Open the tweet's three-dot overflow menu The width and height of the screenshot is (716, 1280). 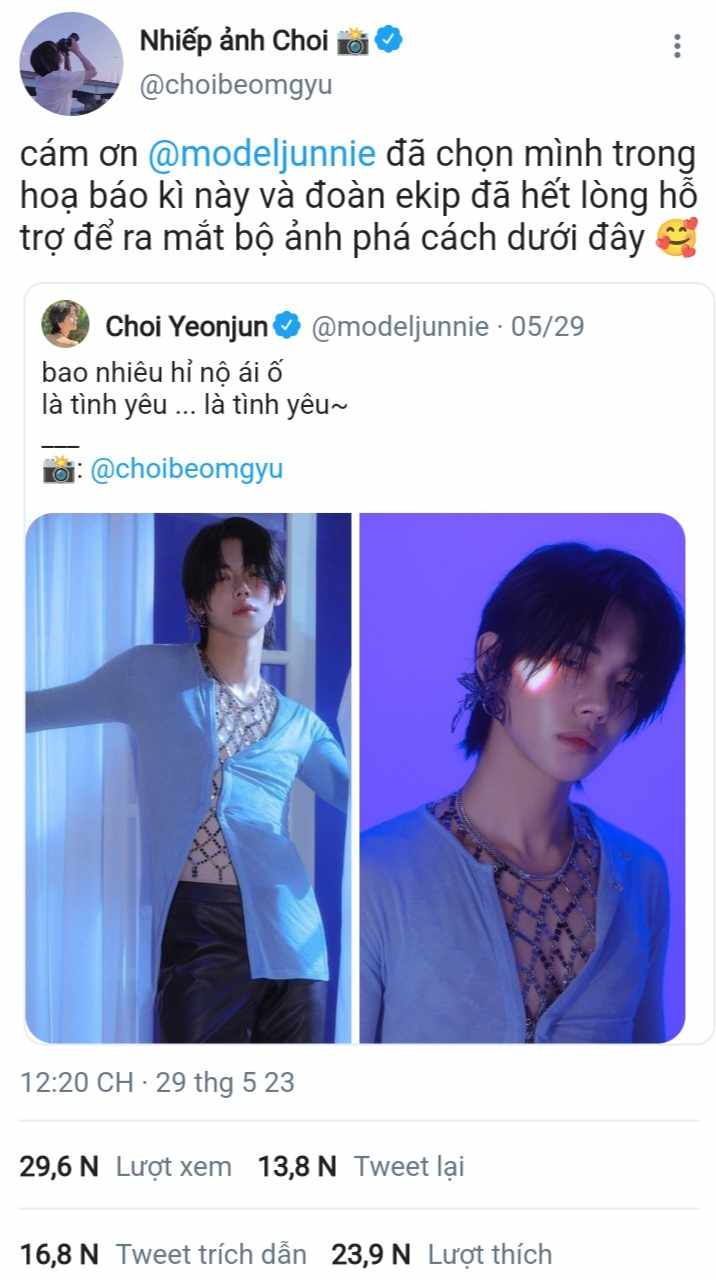[x=677, y=45]
